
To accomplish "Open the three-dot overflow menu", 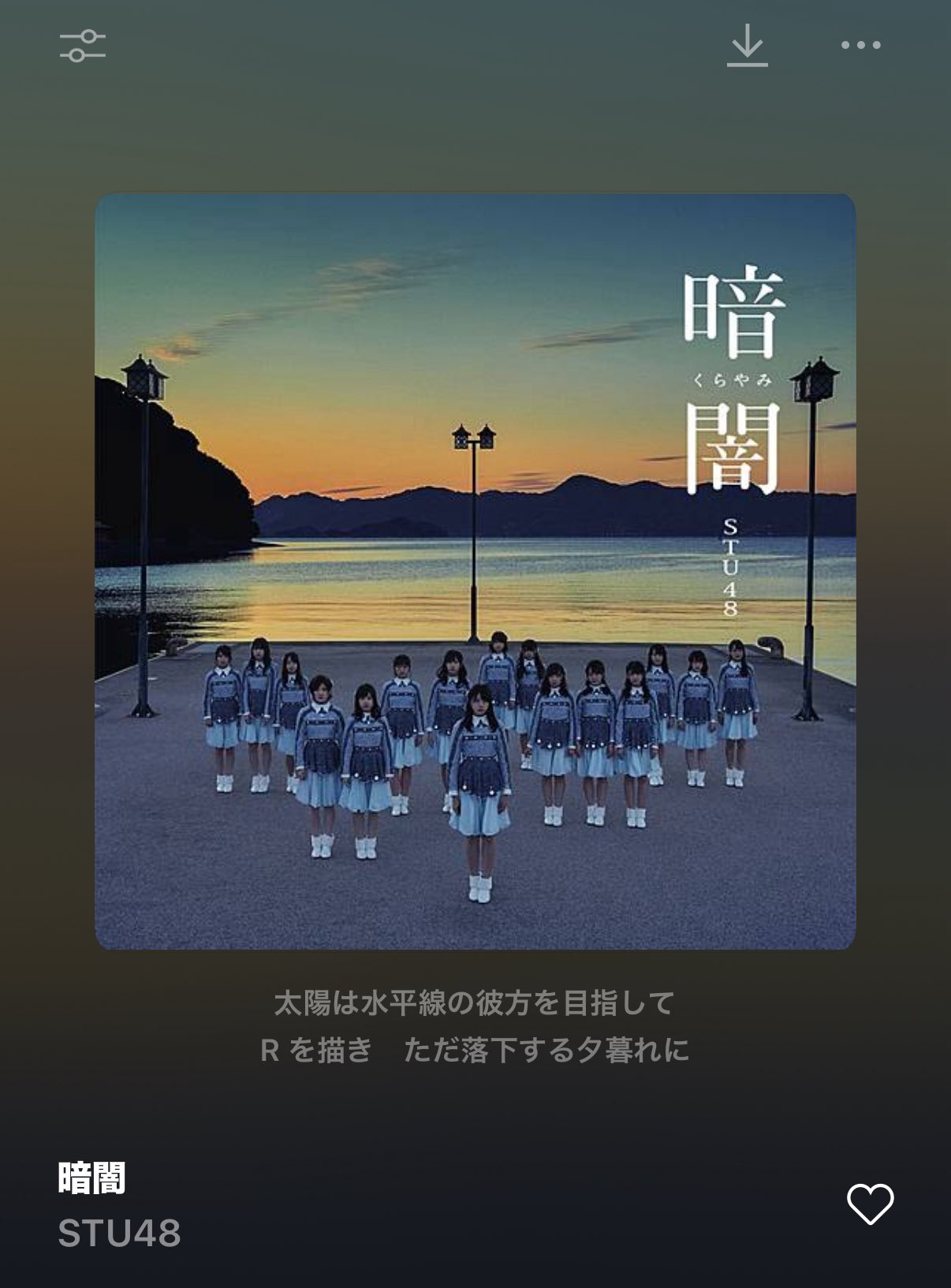I will 860,46.
